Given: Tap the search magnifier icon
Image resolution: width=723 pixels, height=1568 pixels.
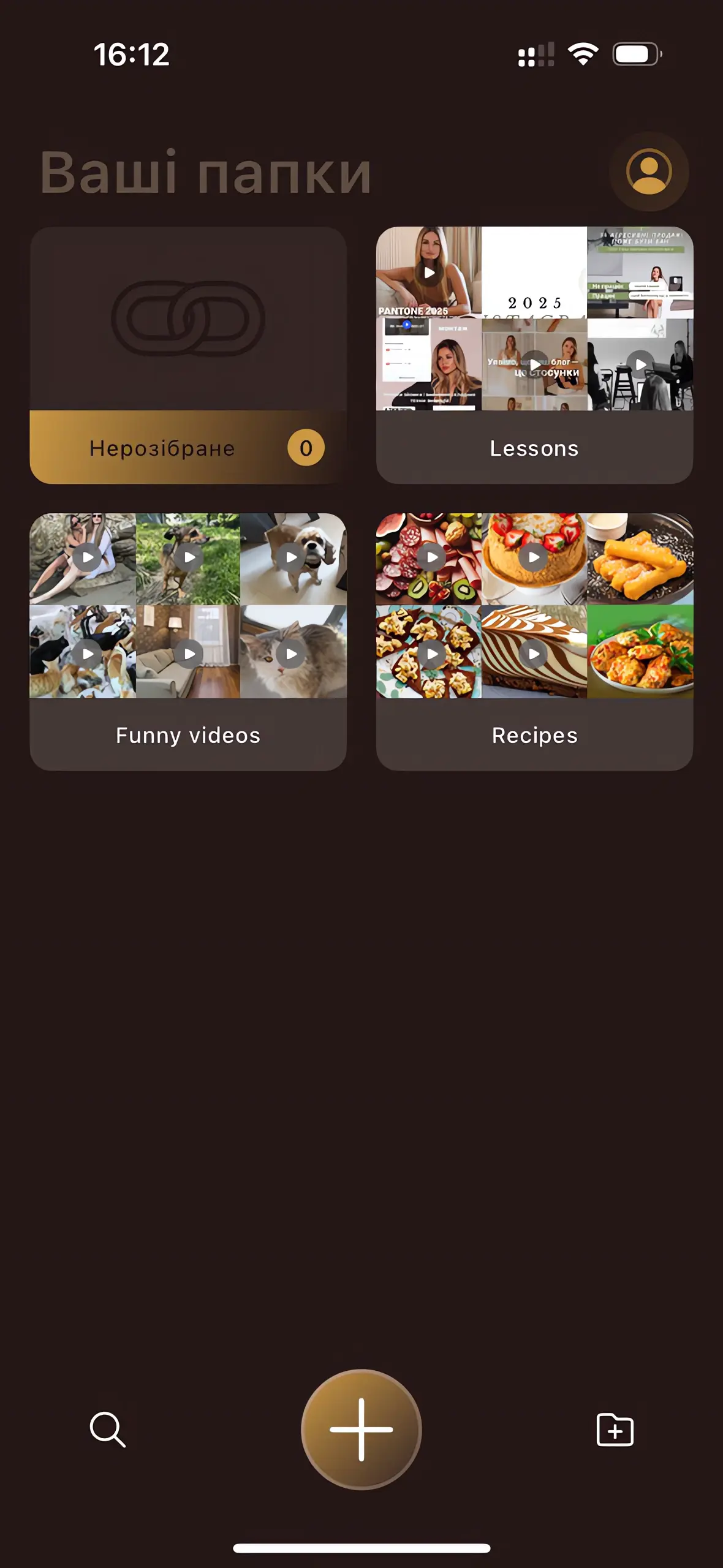Looking at the screenshot, I should 108,1430.
